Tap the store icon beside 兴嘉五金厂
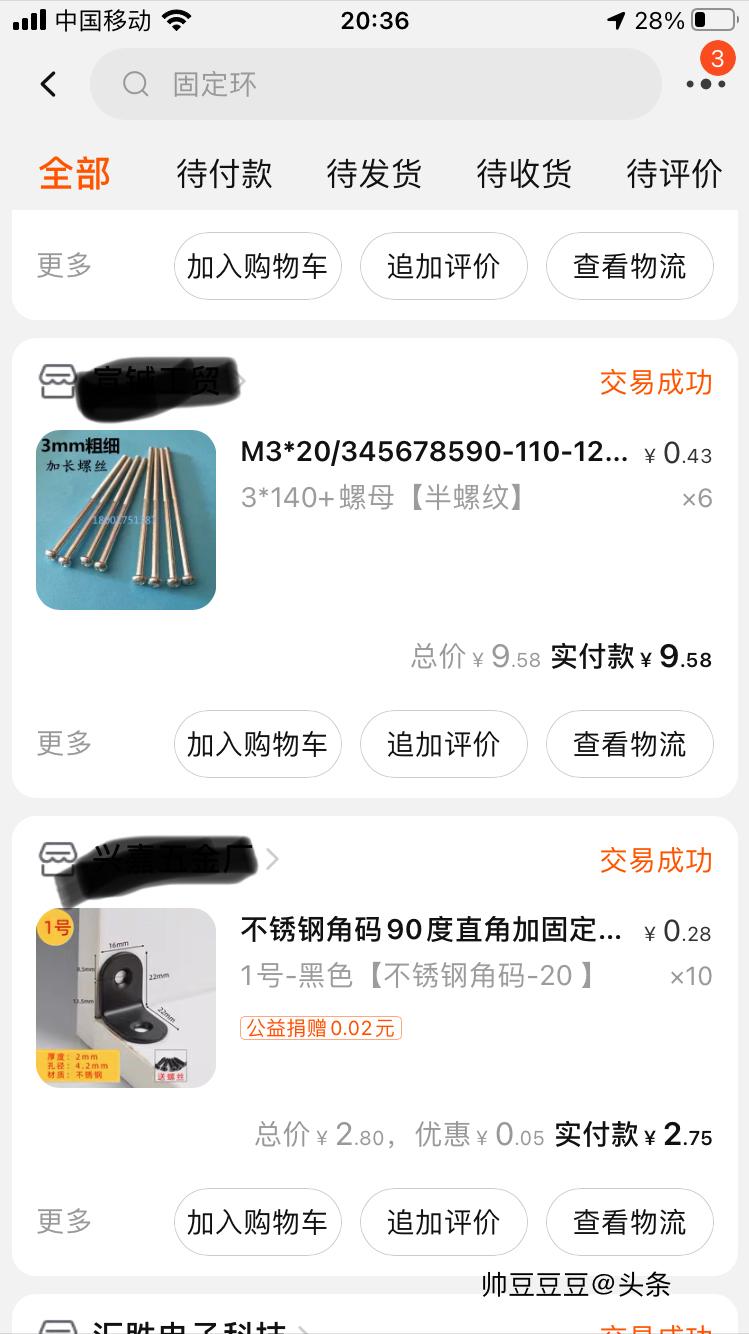This screenshot has height=1334, width=749. click(x=57, y=859)
